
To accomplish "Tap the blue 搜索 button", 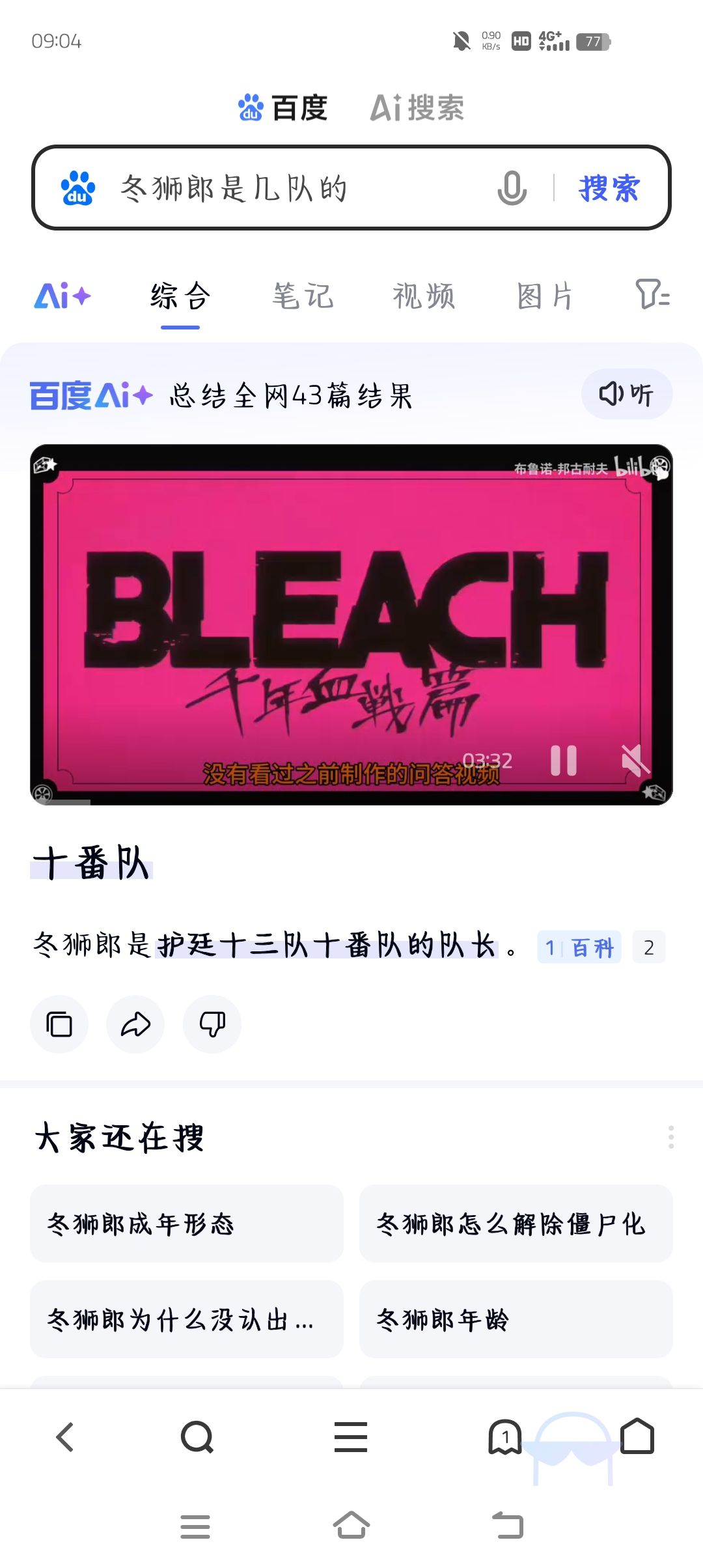I will click(x=609, y=188).
